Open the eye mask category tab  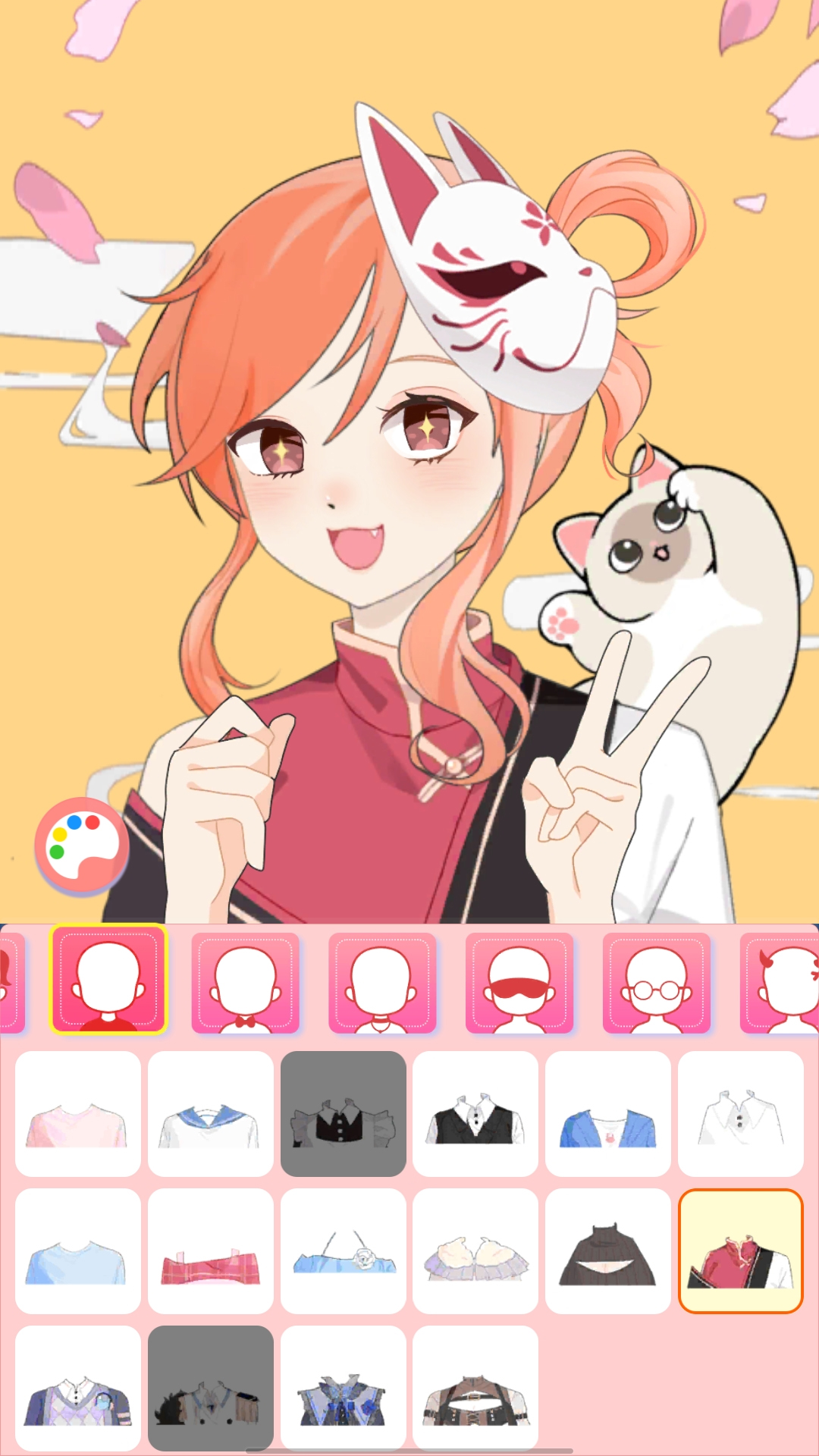click(x=519, y=984)
